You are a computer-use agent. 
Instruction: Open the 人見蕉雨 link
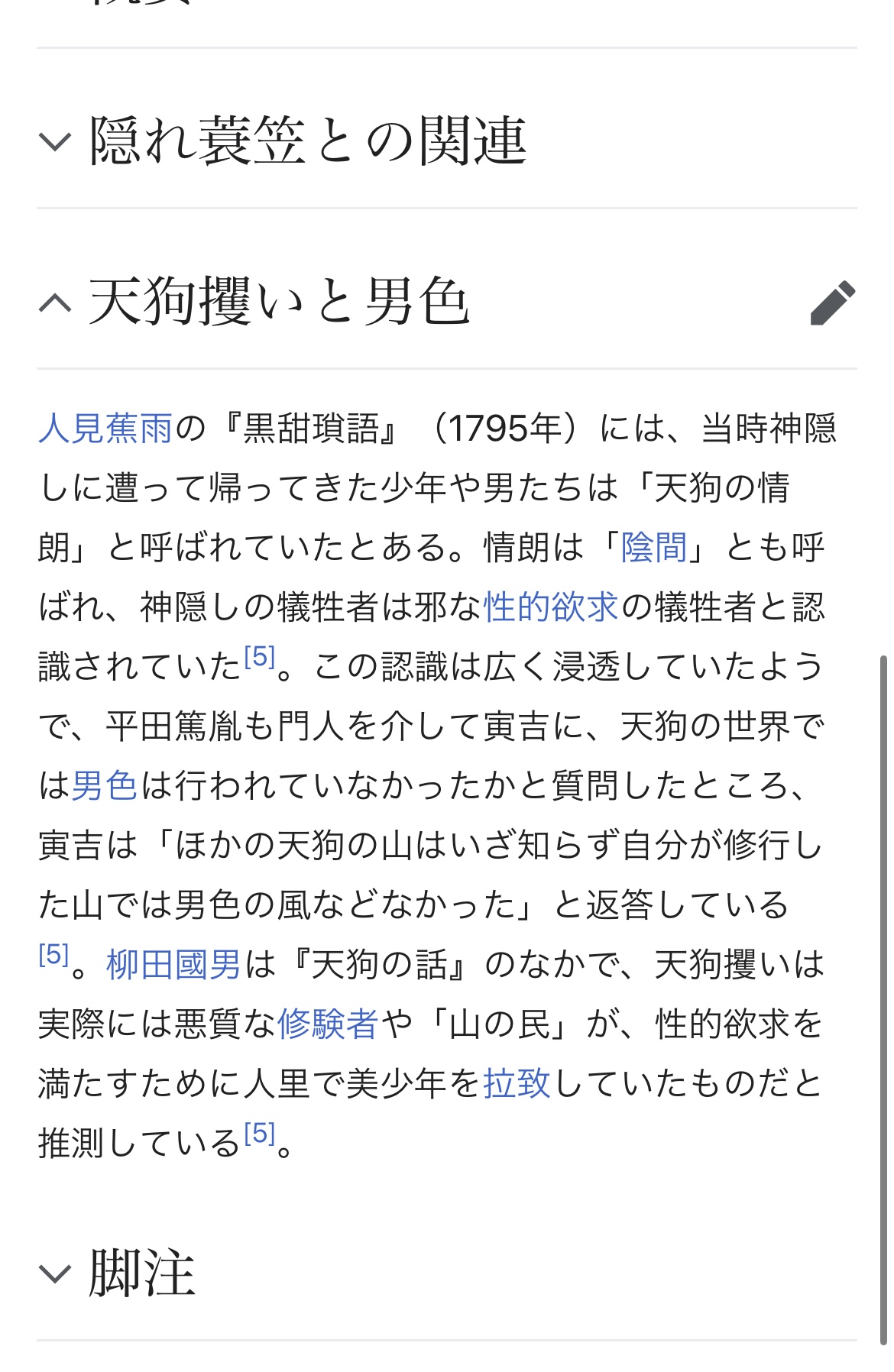105,428
